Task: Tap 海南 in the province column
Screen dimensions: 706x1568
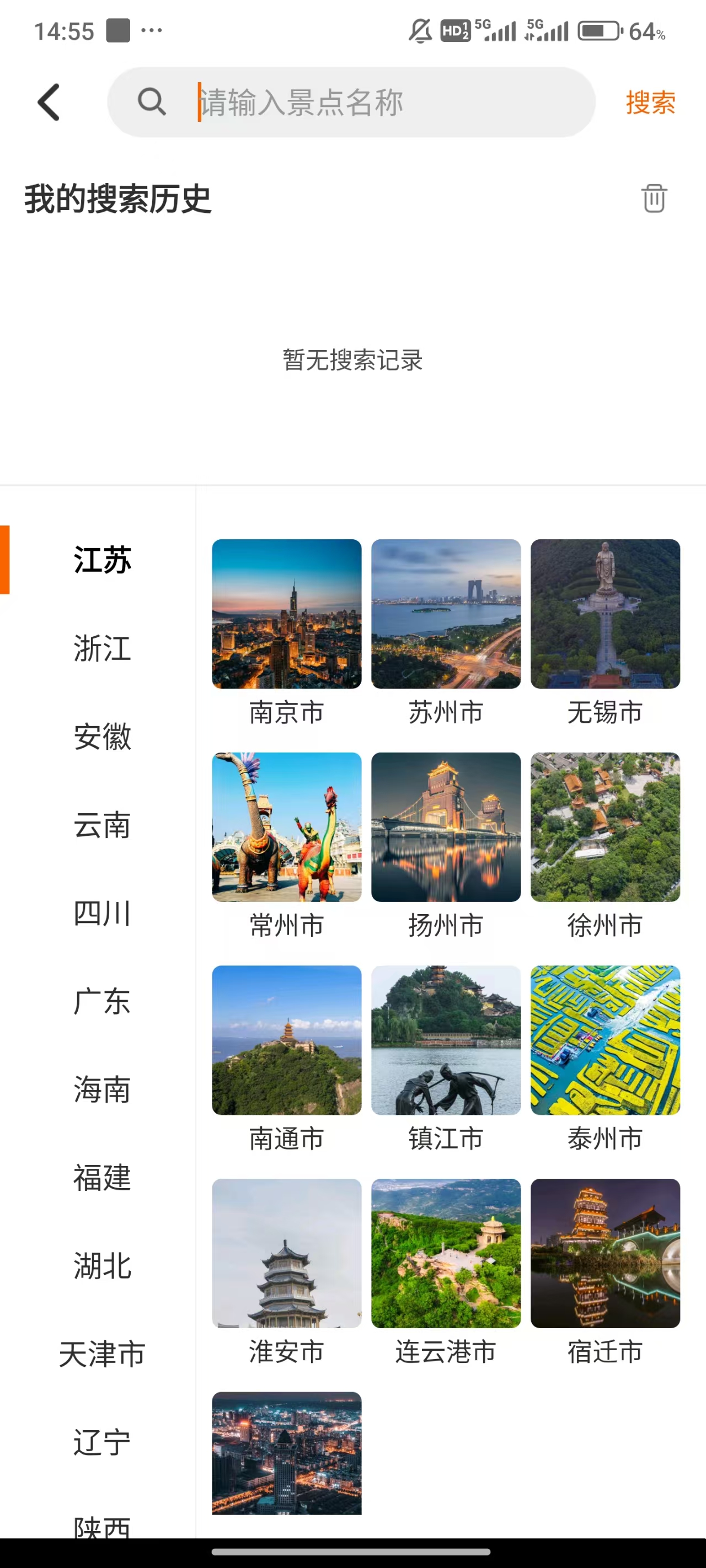Action: 101,1089
